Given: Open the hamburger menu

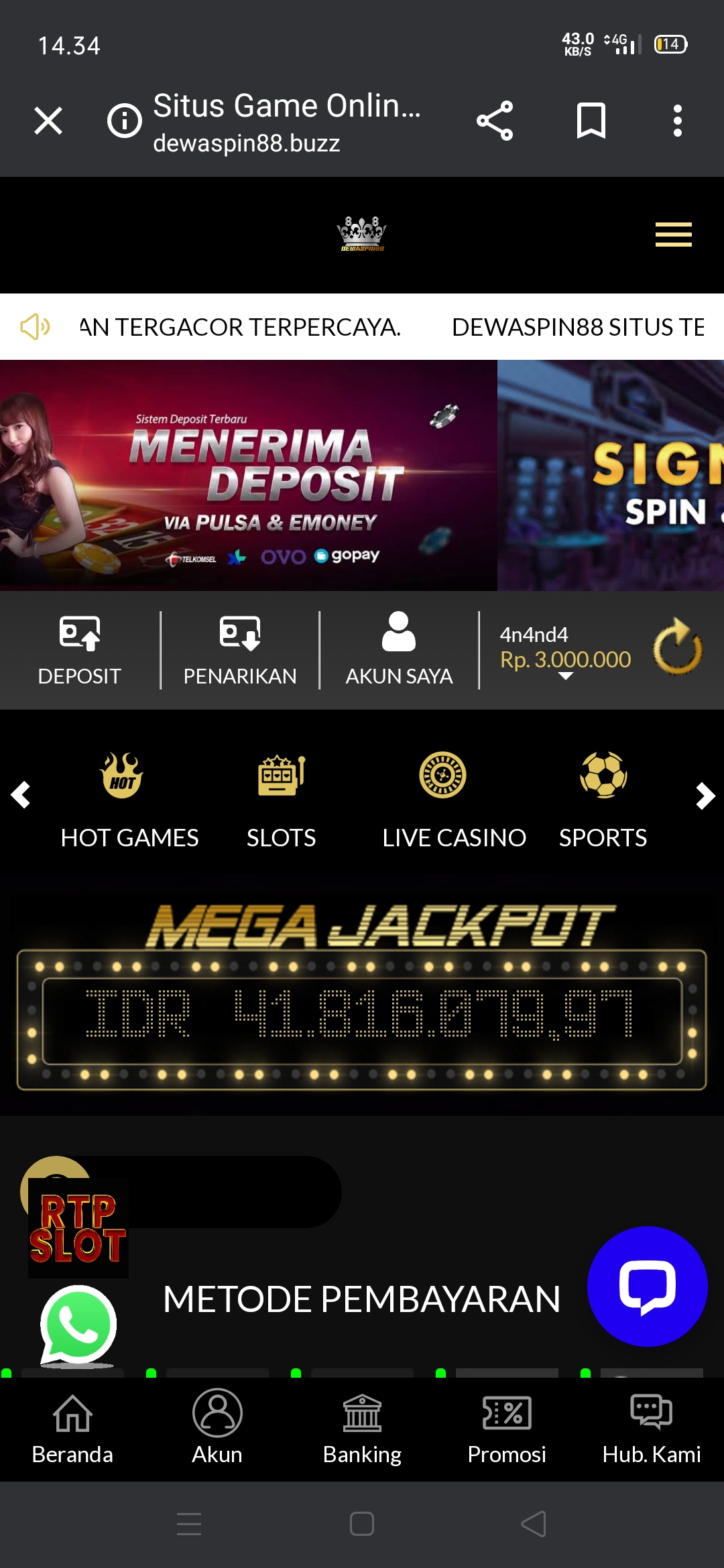Looking at the screenshot, I should point(673,235).
